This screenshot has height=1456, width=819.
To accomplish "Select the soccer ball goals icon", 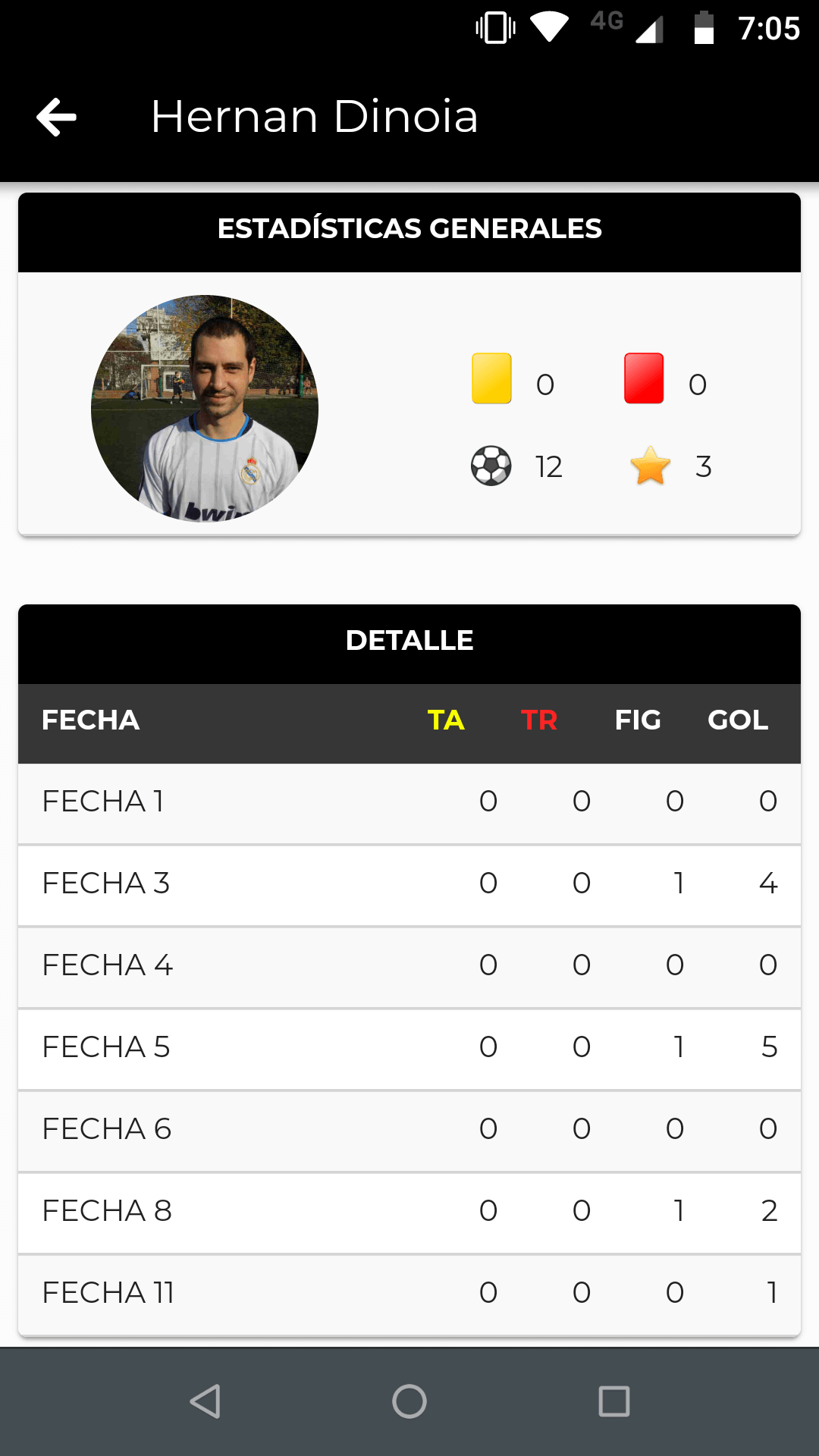I will click(491, 466).
